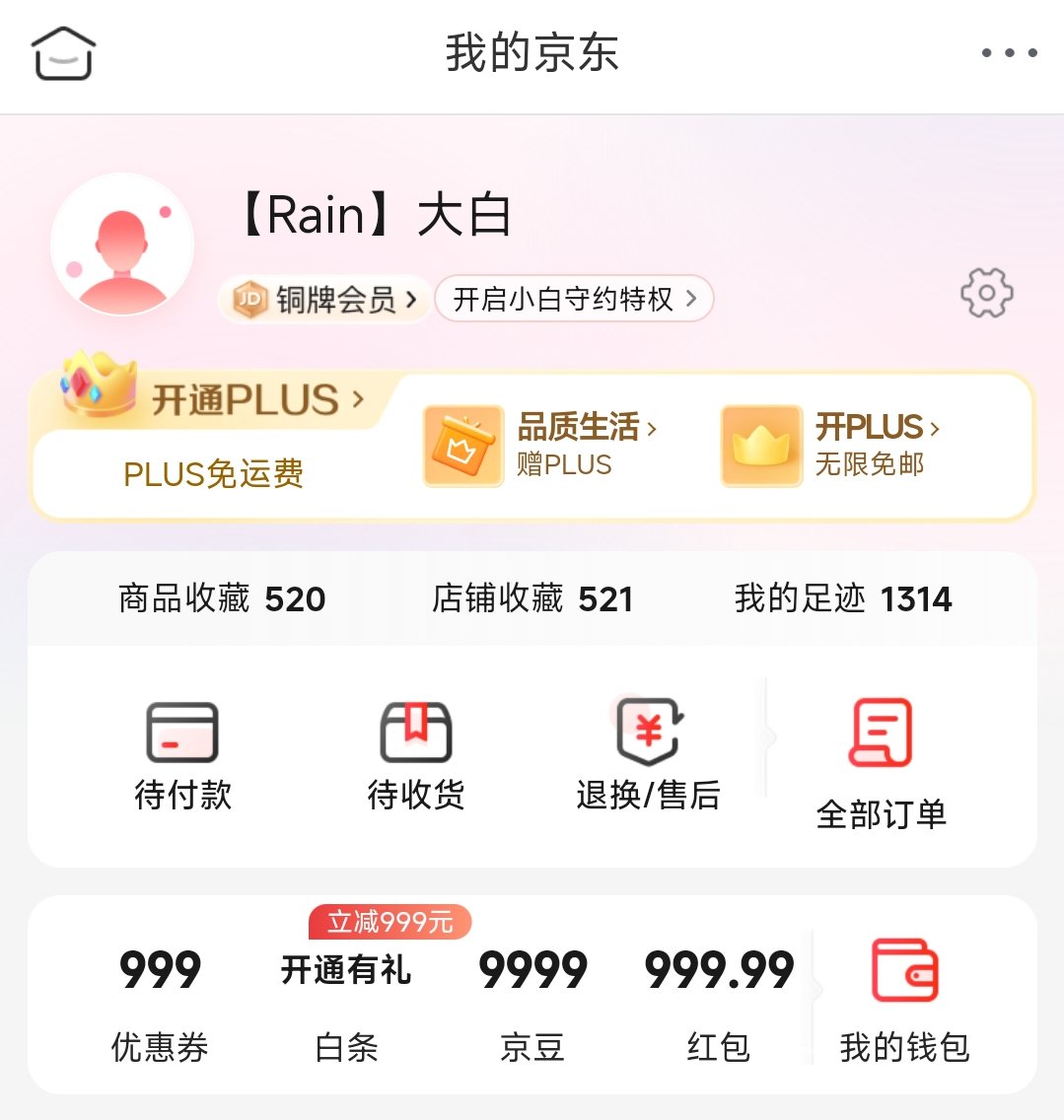Check the 红包 red packet balance
This screenshot has height=1120, width=1064.
(715, 995)
